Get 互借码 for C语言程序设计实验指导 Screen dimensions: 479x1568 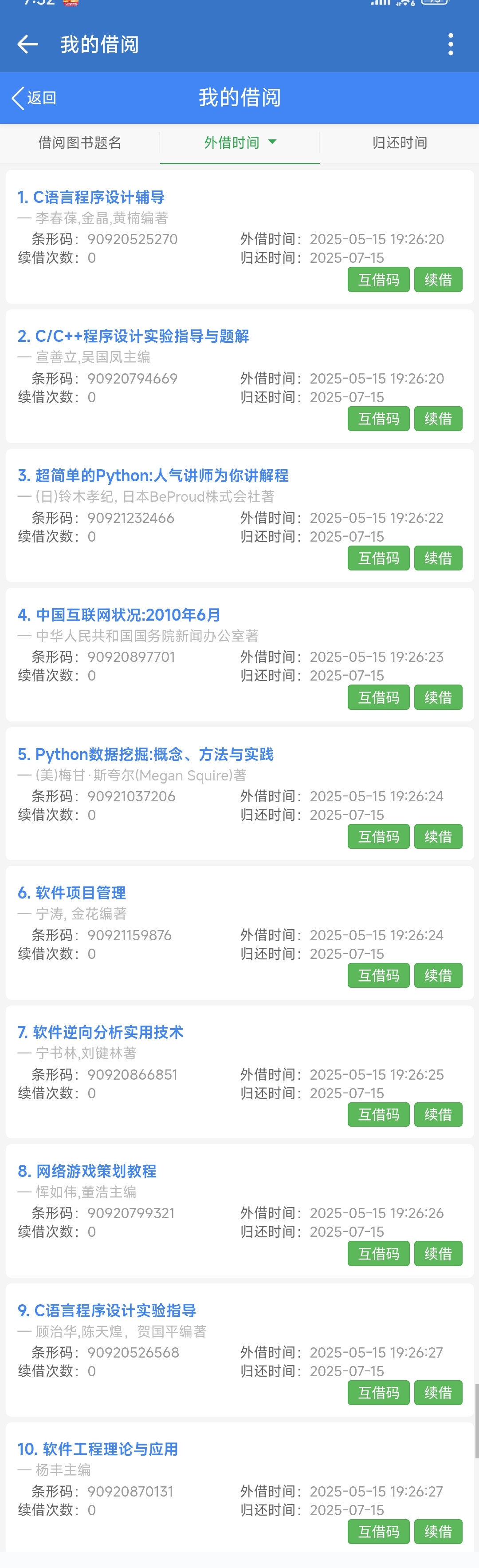(378, 1393)
